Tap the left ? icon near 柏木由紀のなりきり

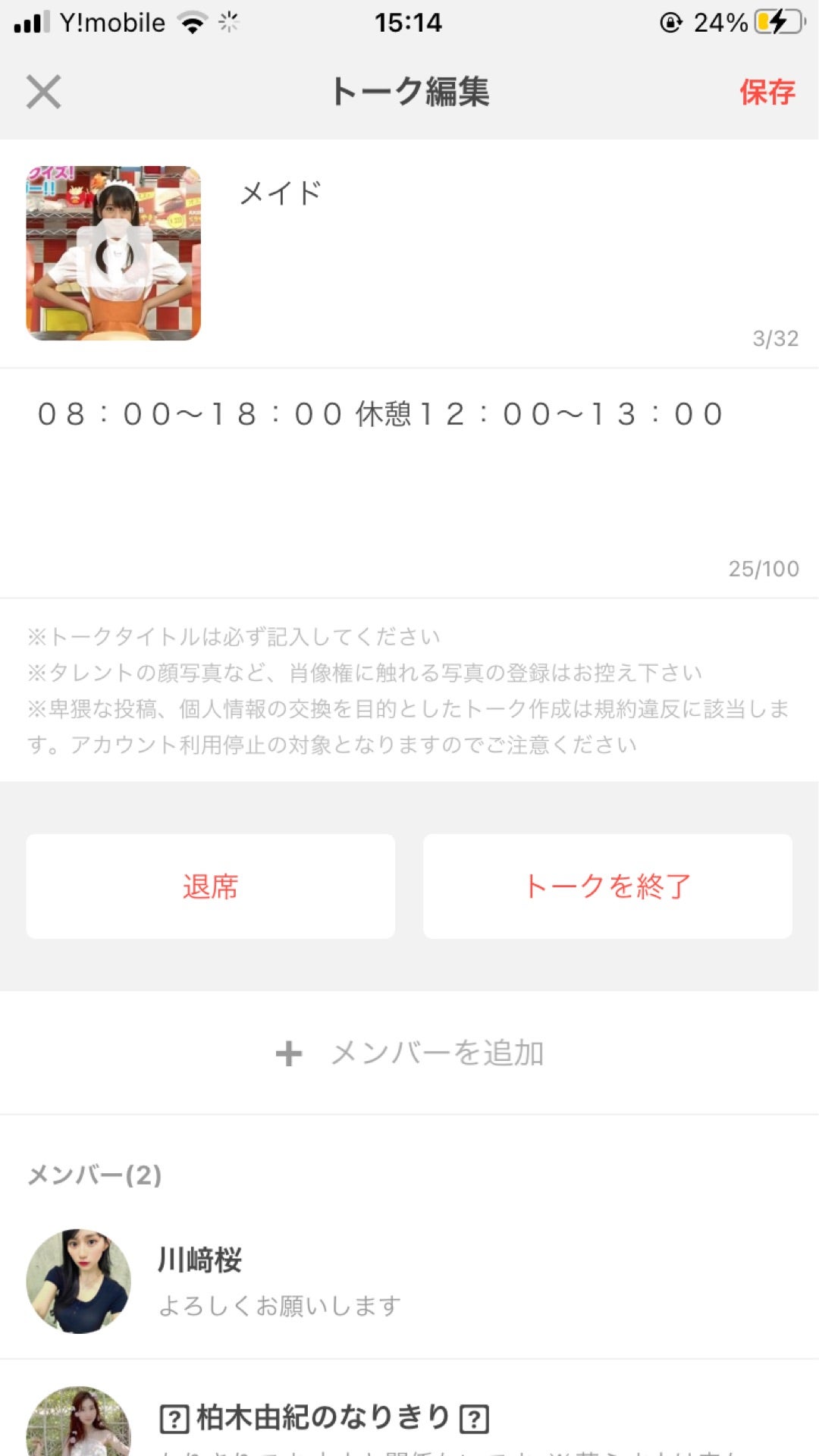coord(176,1420)
